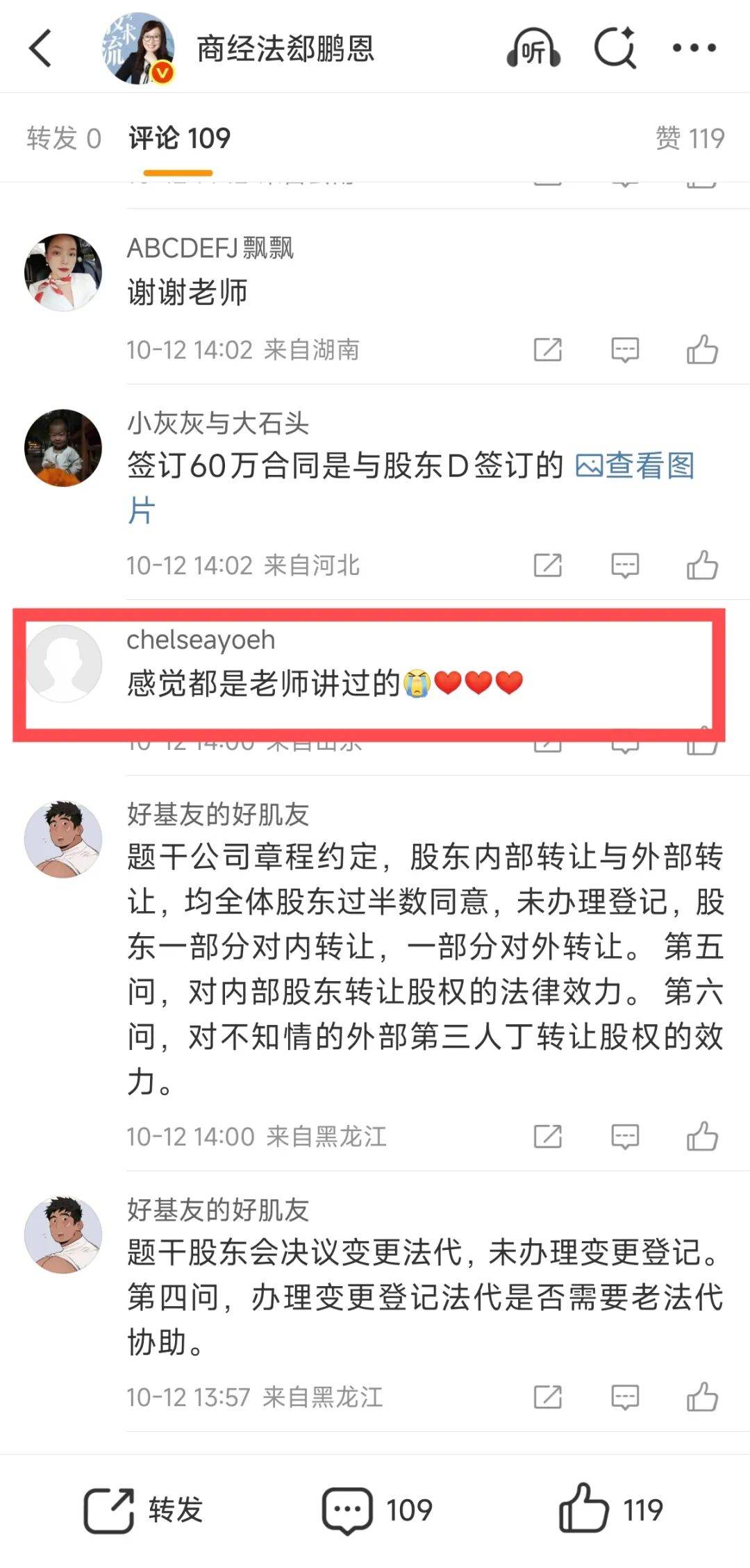Like 小灰灰与大石头's comment
The height and width of the screenshot is (1568, 750).
pyautogui.click(x=701, y=565)
